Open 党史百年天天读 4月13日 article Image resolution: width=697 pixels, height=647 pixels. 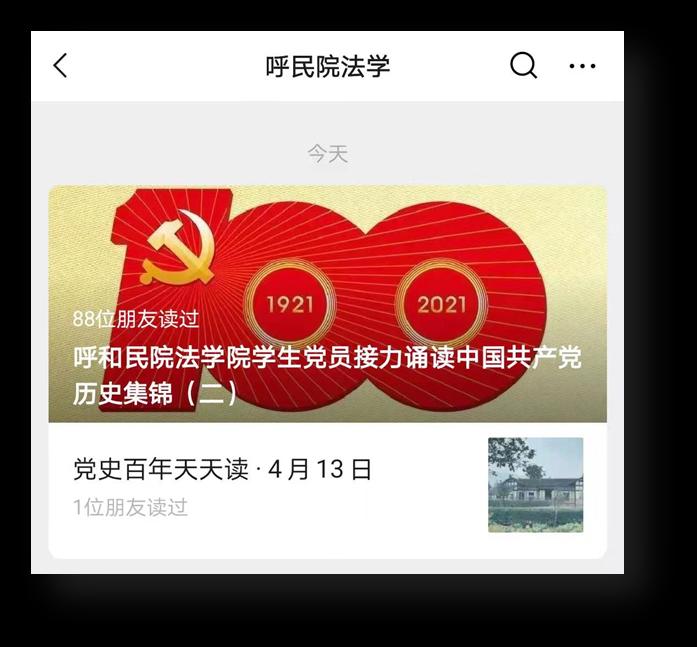point(223,470)
